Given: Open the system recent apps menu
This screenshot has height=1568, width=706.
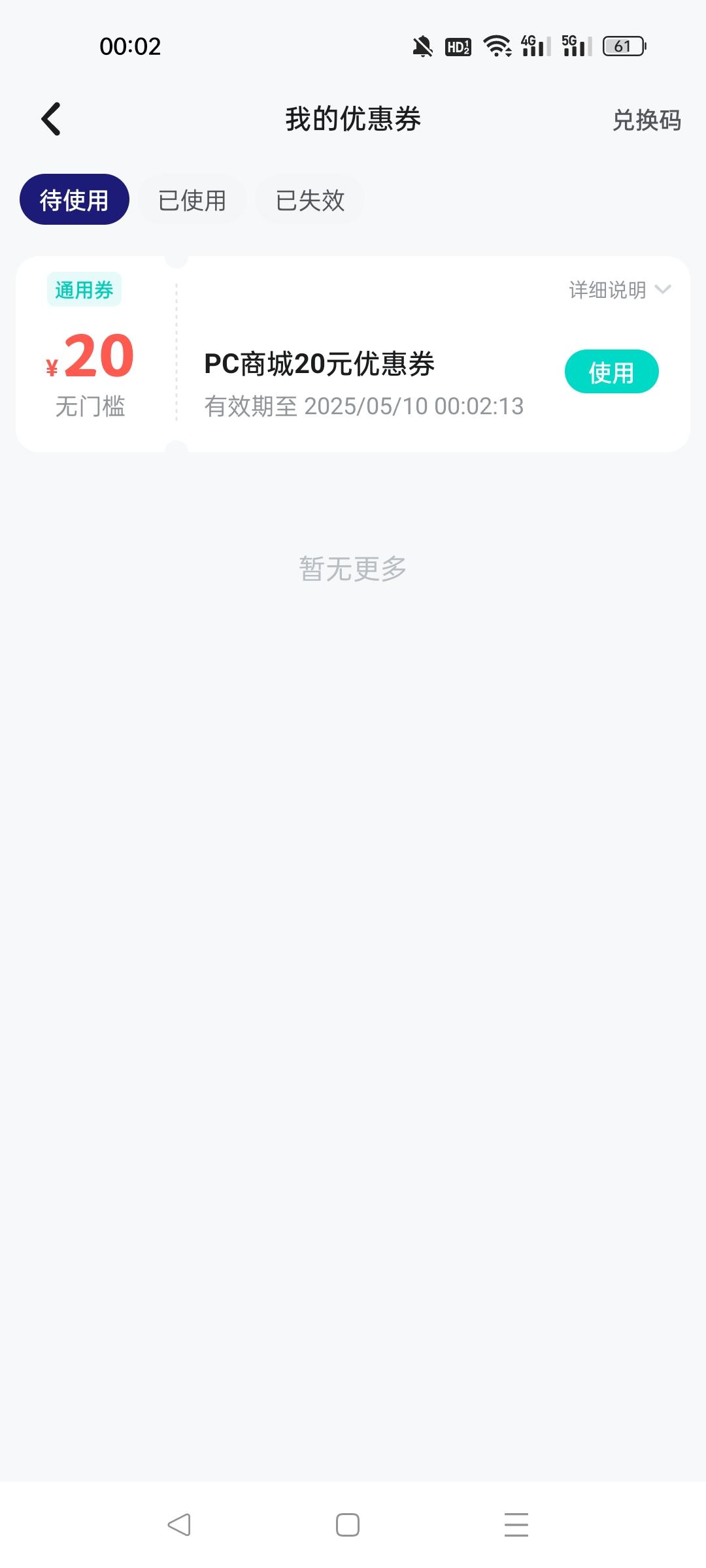Looking at the screenshot, I should tap(516, 1524).
